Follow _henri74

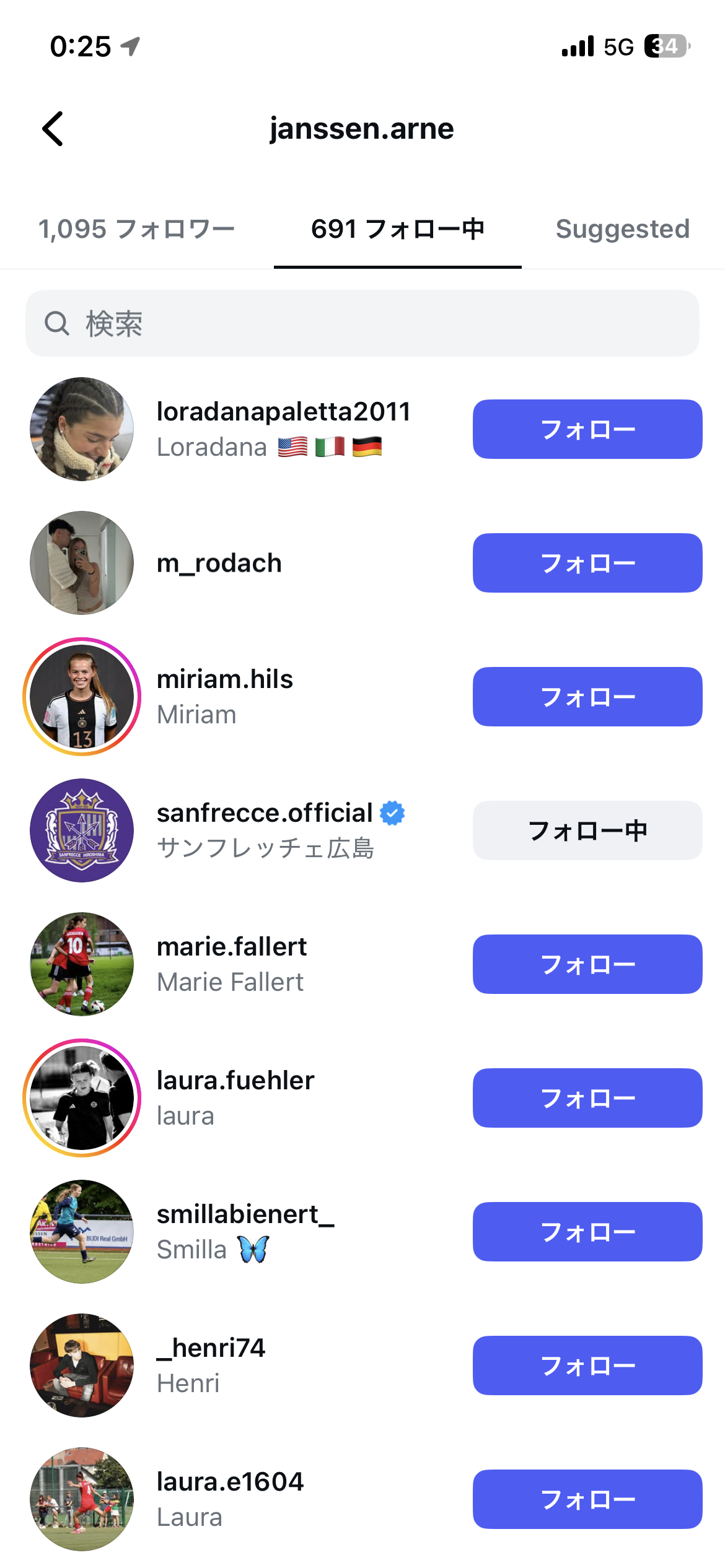coord(587,1365)
